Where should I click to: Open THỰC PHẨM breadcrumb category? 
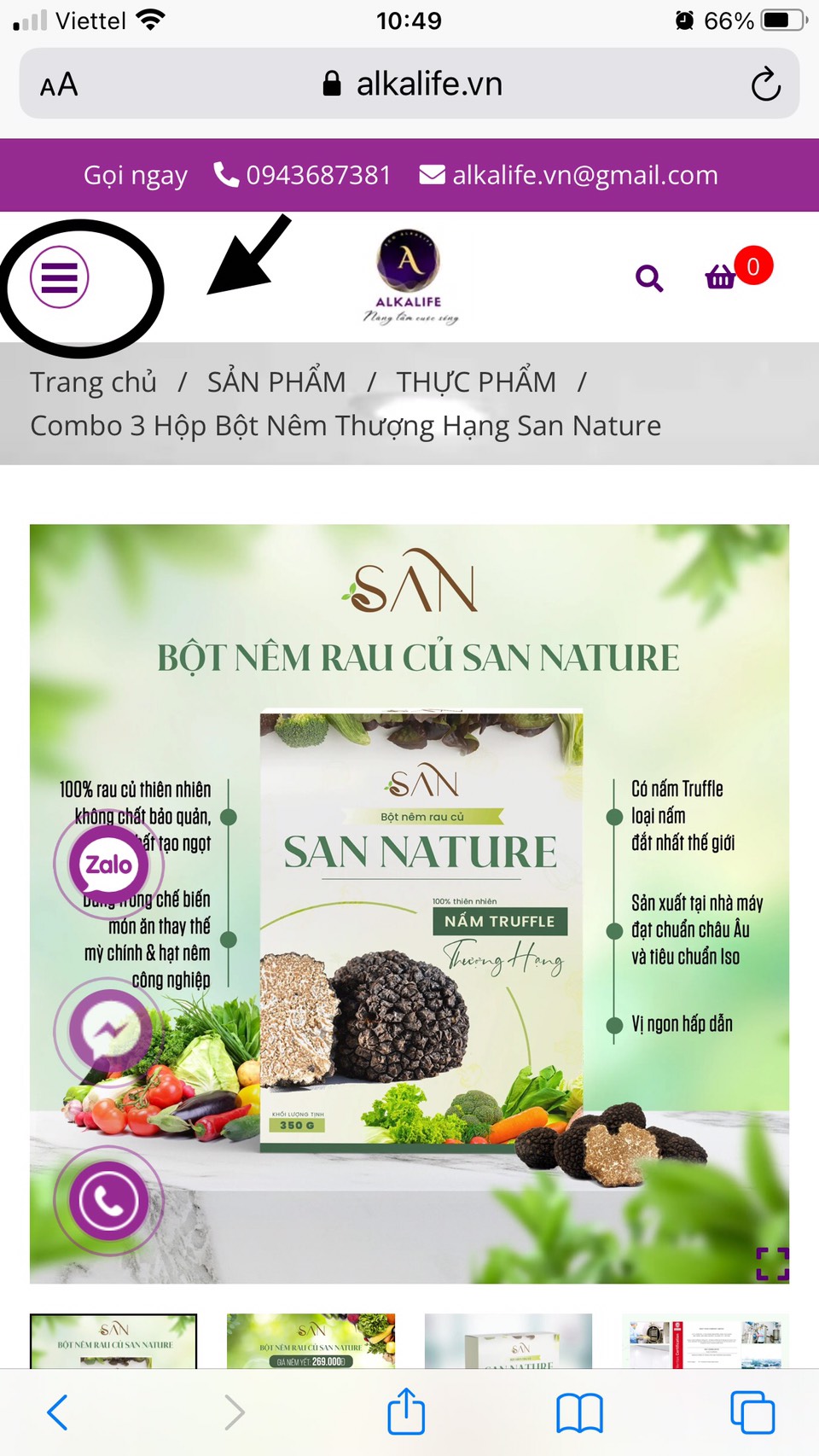[476, 381]
